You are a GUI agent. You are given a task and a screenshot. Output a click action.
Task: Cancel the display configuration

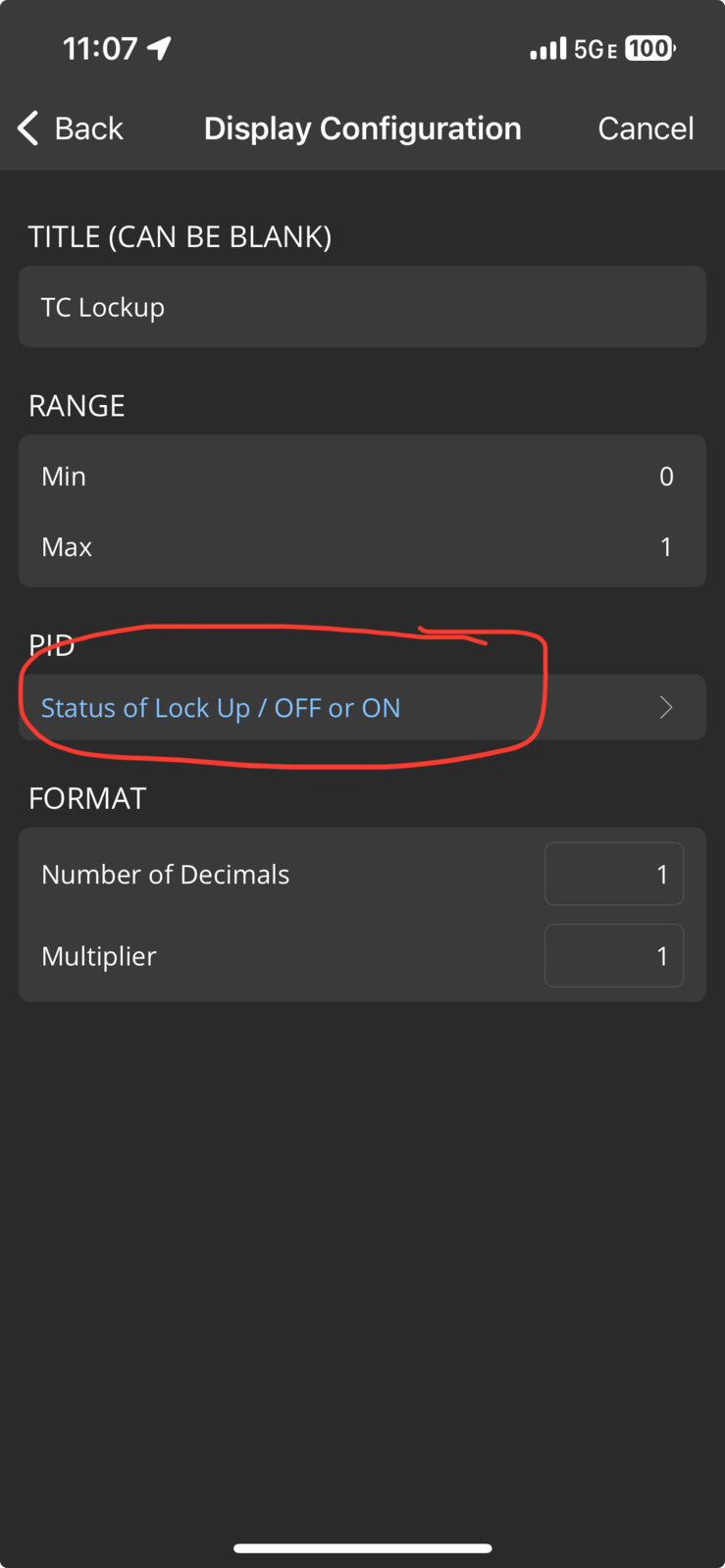coord(646,128)
